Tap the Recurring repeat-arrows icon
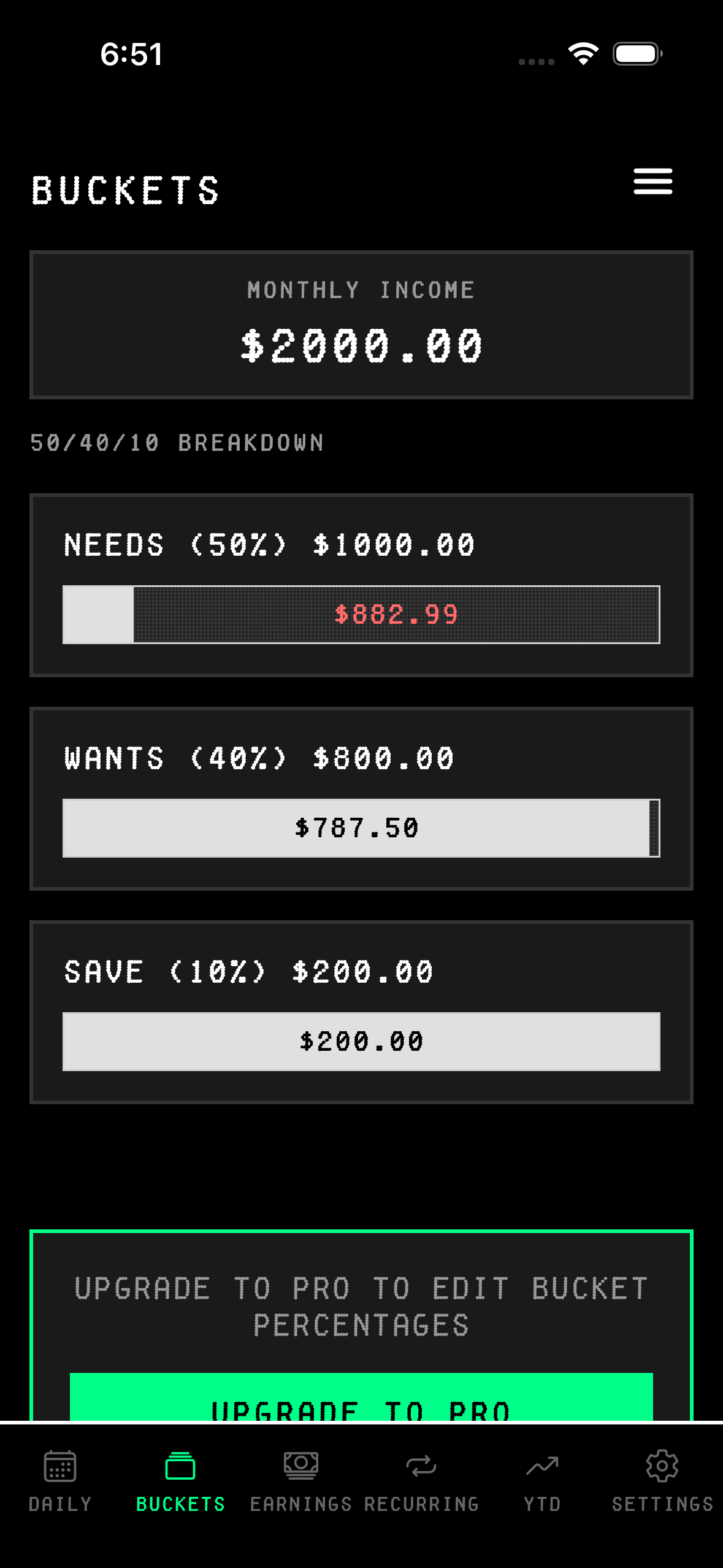 421,1466
